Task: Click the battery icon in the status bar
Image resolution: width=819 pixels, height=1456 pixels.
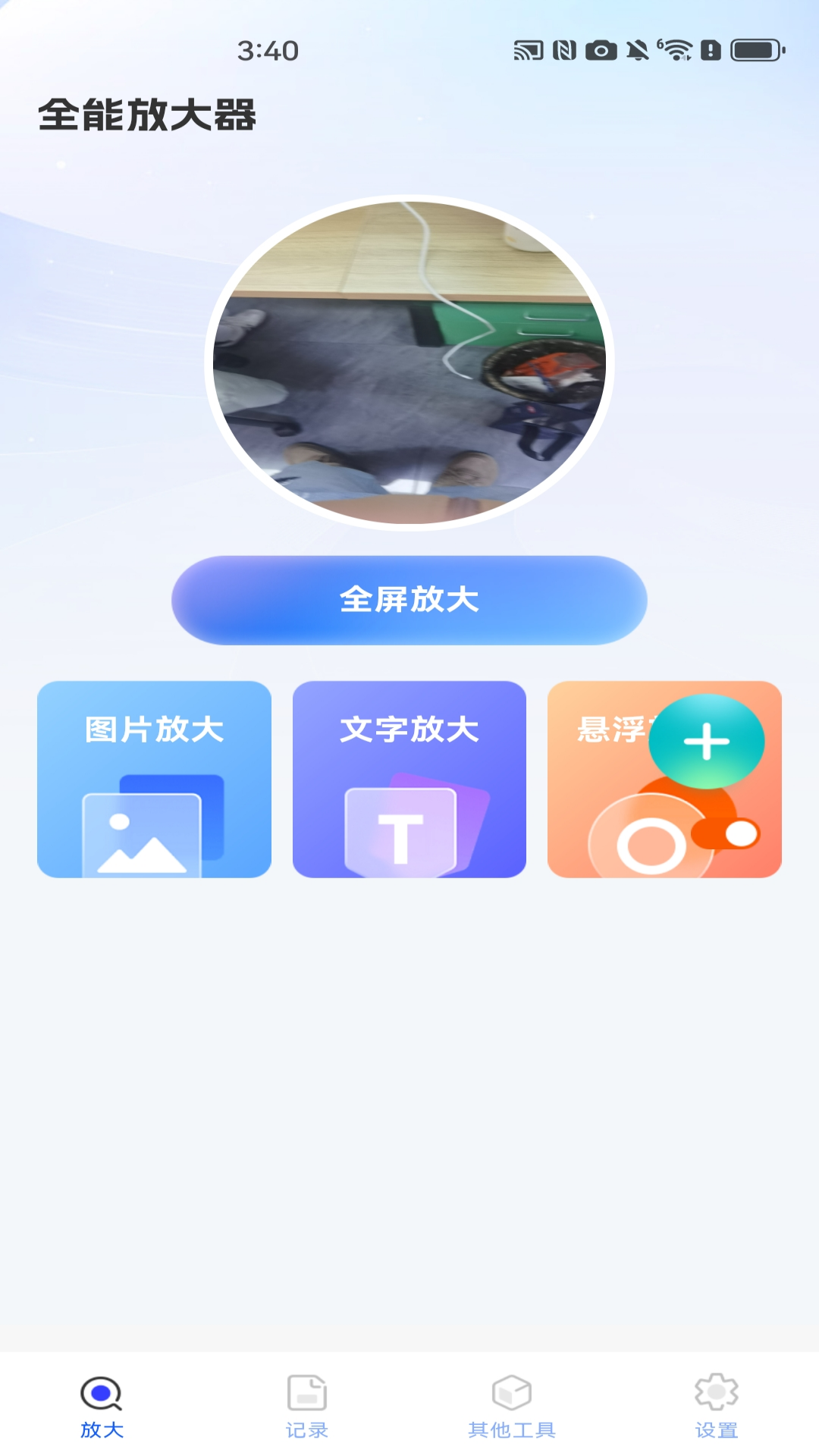Action: pos(756,49)
